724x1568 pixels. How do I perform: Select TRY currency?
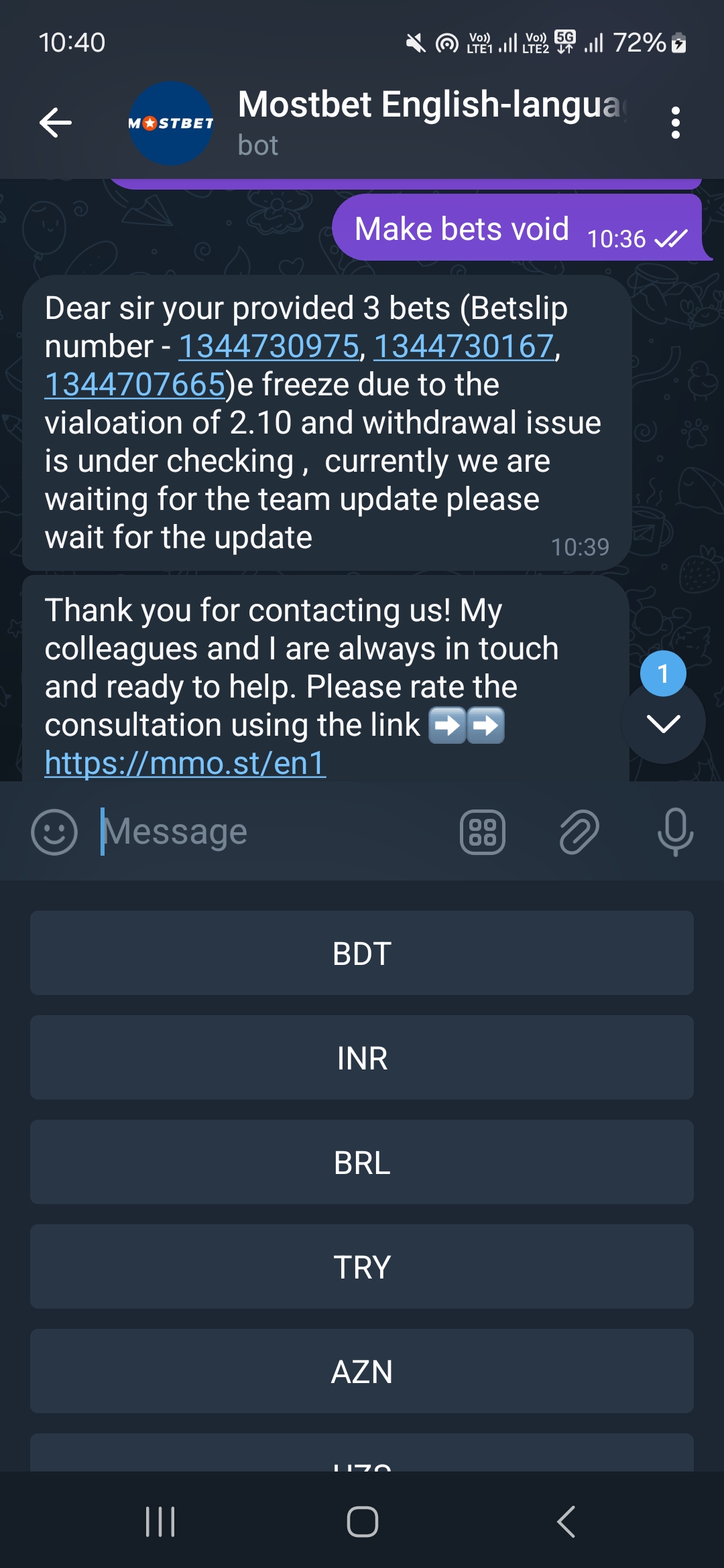pos(362,1266)
